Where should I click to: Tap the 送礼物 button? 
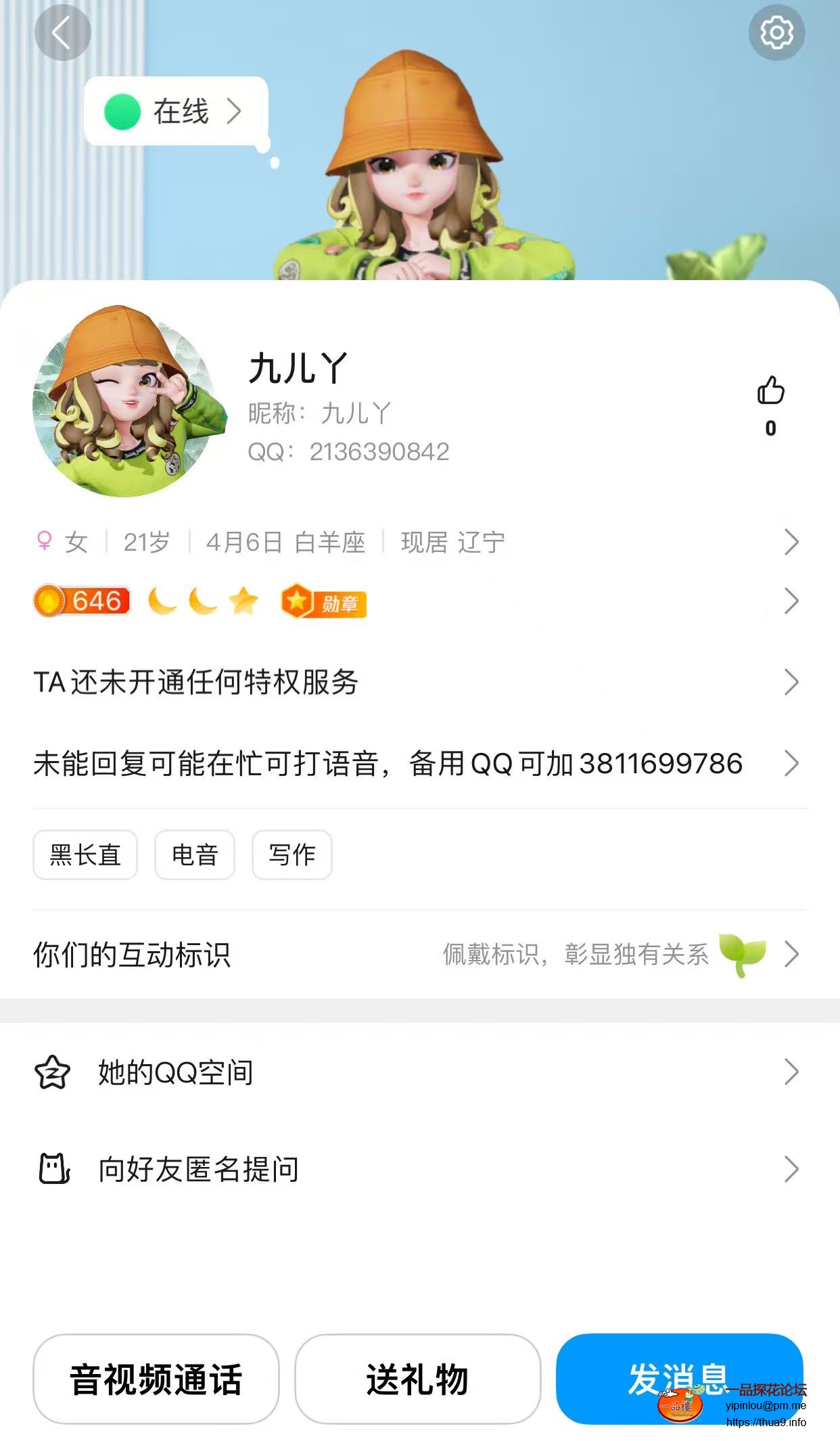(417, 1379)
